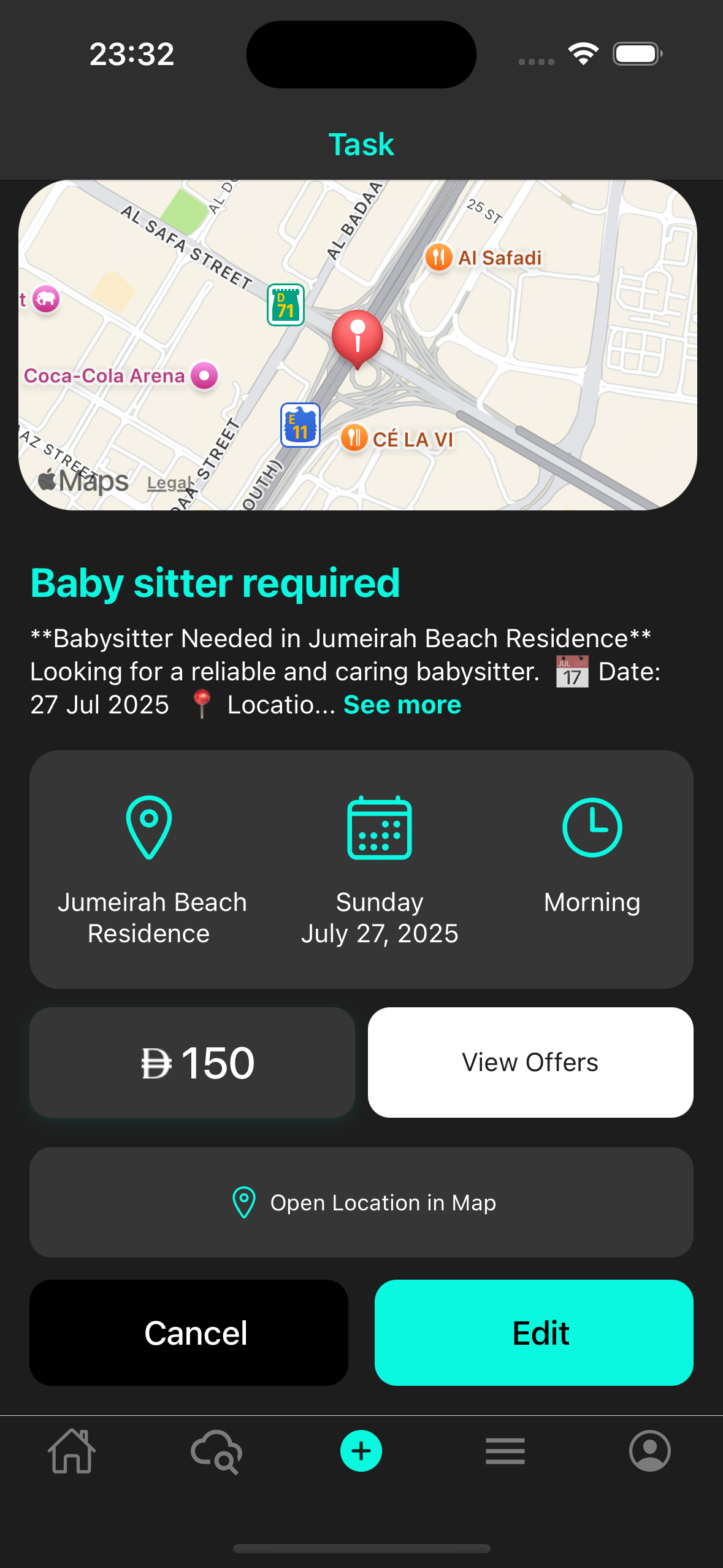Open the cloud search tab
The image size is (723, 1568).
216,1451
